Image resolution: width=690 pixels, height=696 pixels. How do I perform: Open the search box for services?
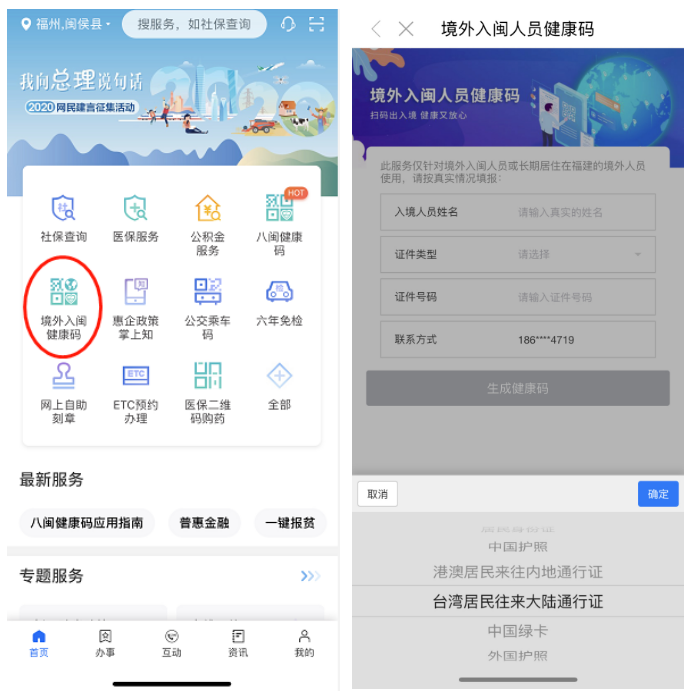(195, 23)
